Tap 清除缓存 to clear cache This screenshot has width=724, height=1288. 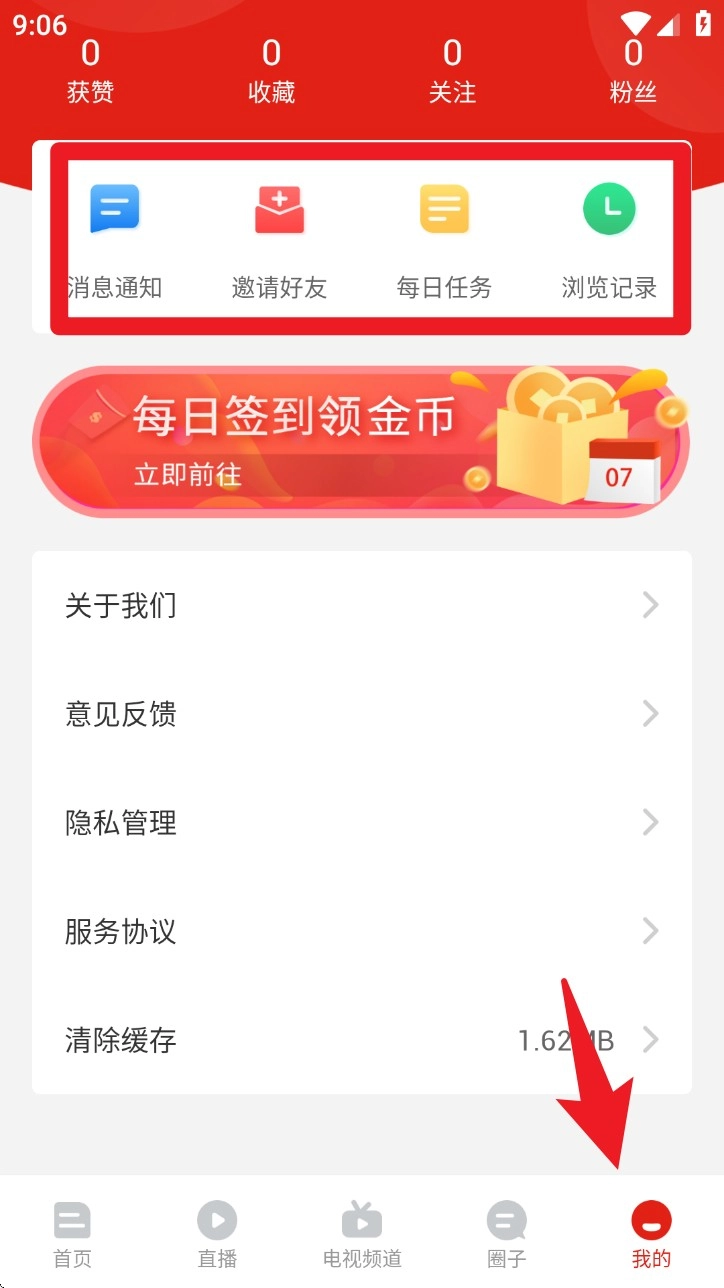[x=361, y=1040]
